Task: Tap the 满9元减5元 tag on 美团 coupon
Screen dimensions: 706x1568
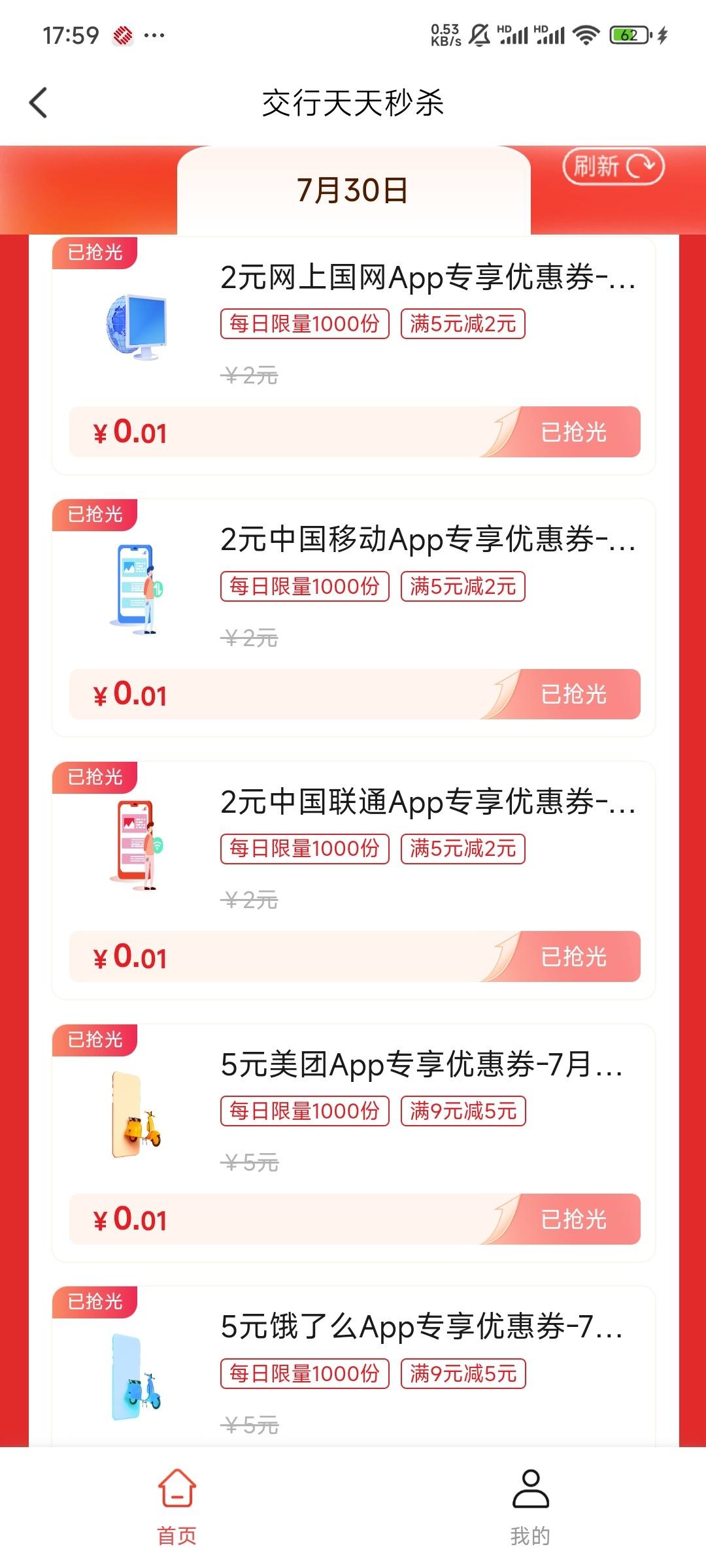Action: [x=462, y=1111]
